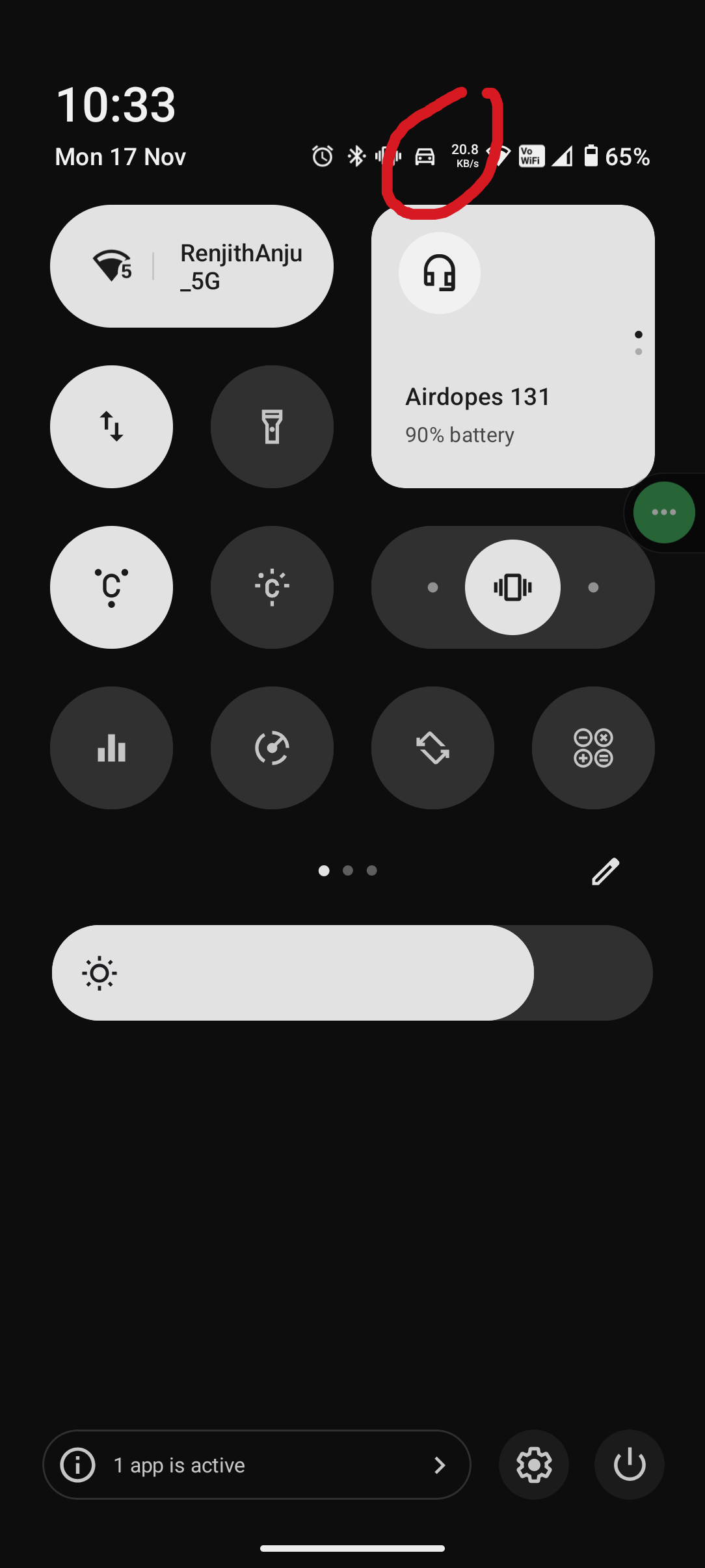Turn on the flashlight
This screenshot has width=705, height=1568.
coord(272,426)
